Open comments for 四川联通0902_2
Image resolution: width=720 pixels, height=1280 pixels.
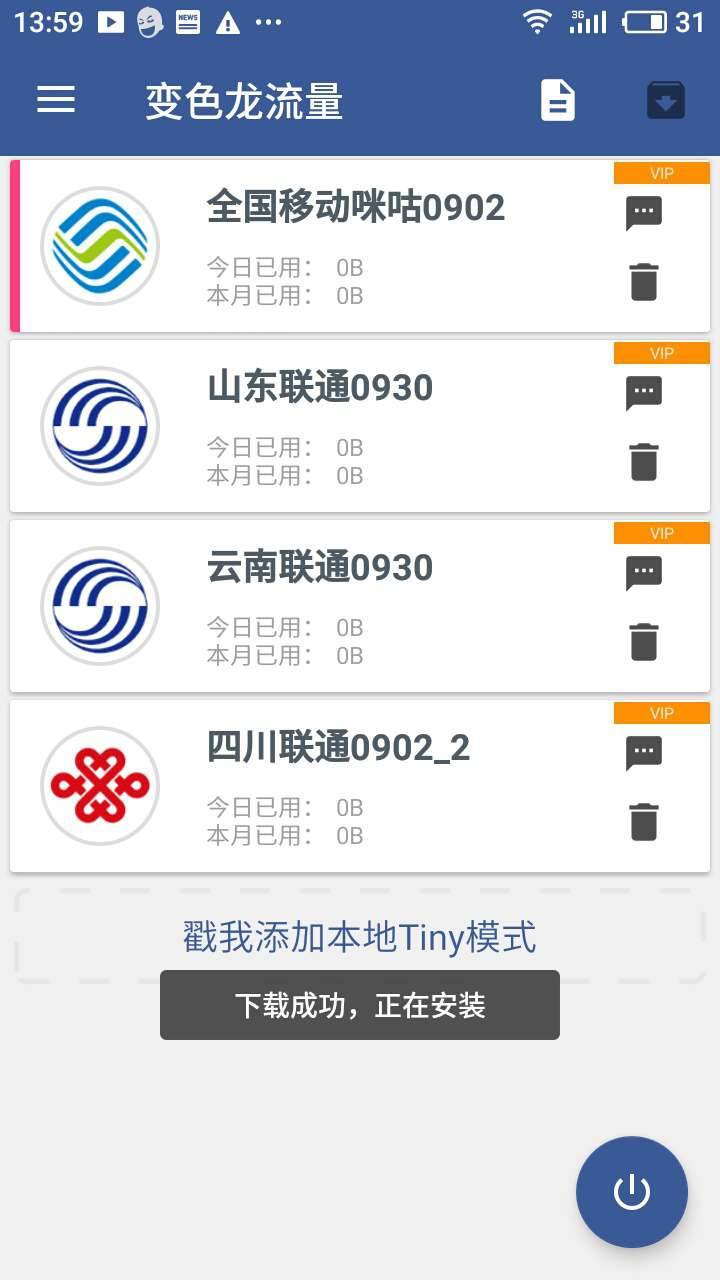(644, 753)
